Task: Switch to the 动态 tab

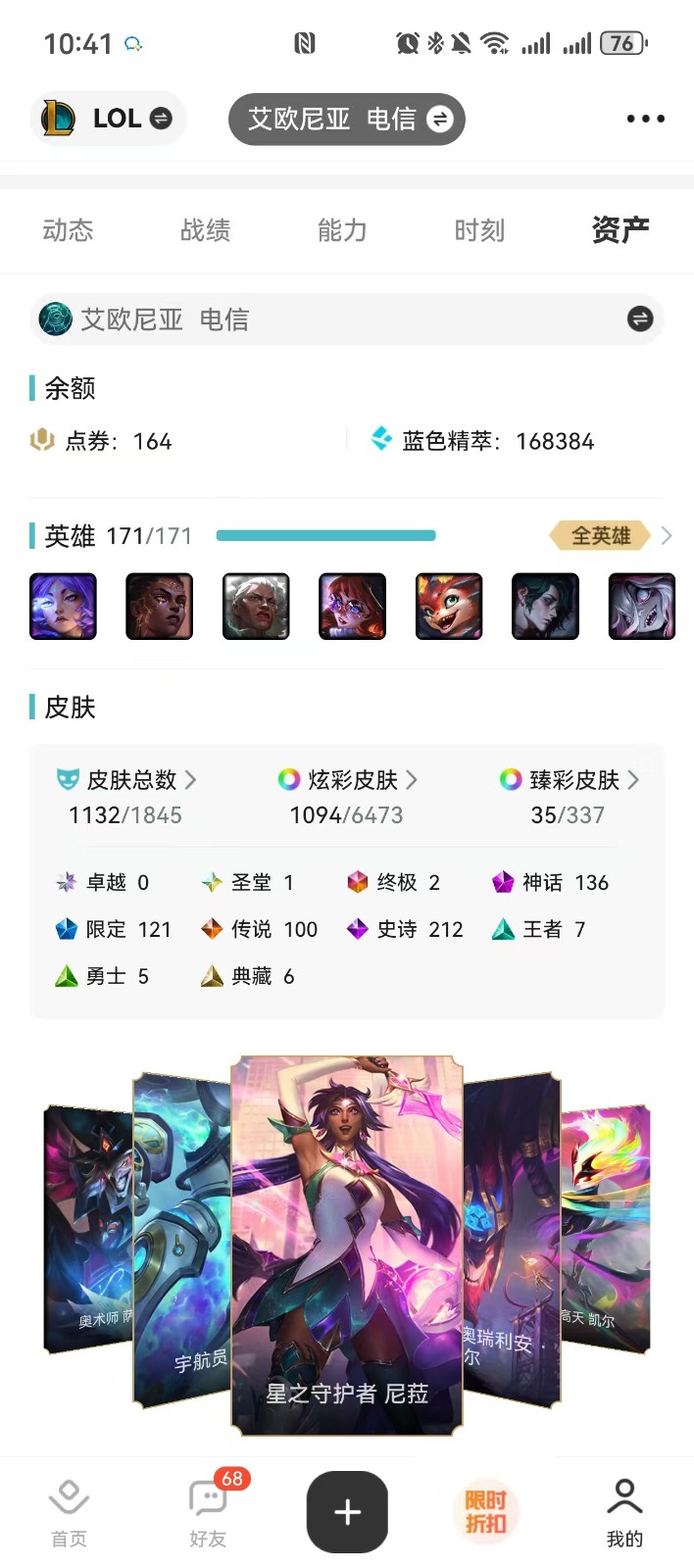Action: point(68,230)
